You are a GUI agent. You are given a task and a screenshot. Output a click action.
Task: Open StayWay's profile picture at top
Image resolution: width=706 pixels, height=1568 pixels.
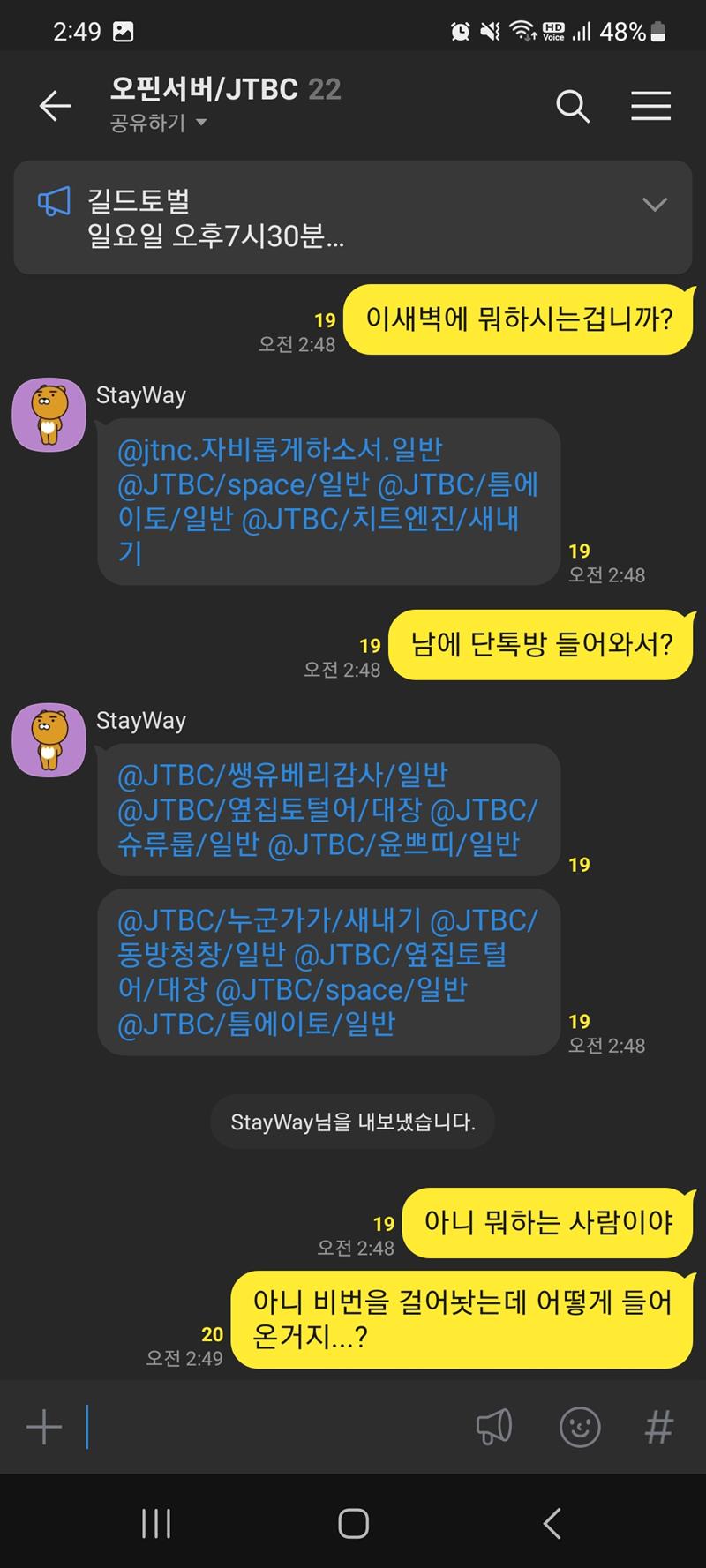(49, 414)
